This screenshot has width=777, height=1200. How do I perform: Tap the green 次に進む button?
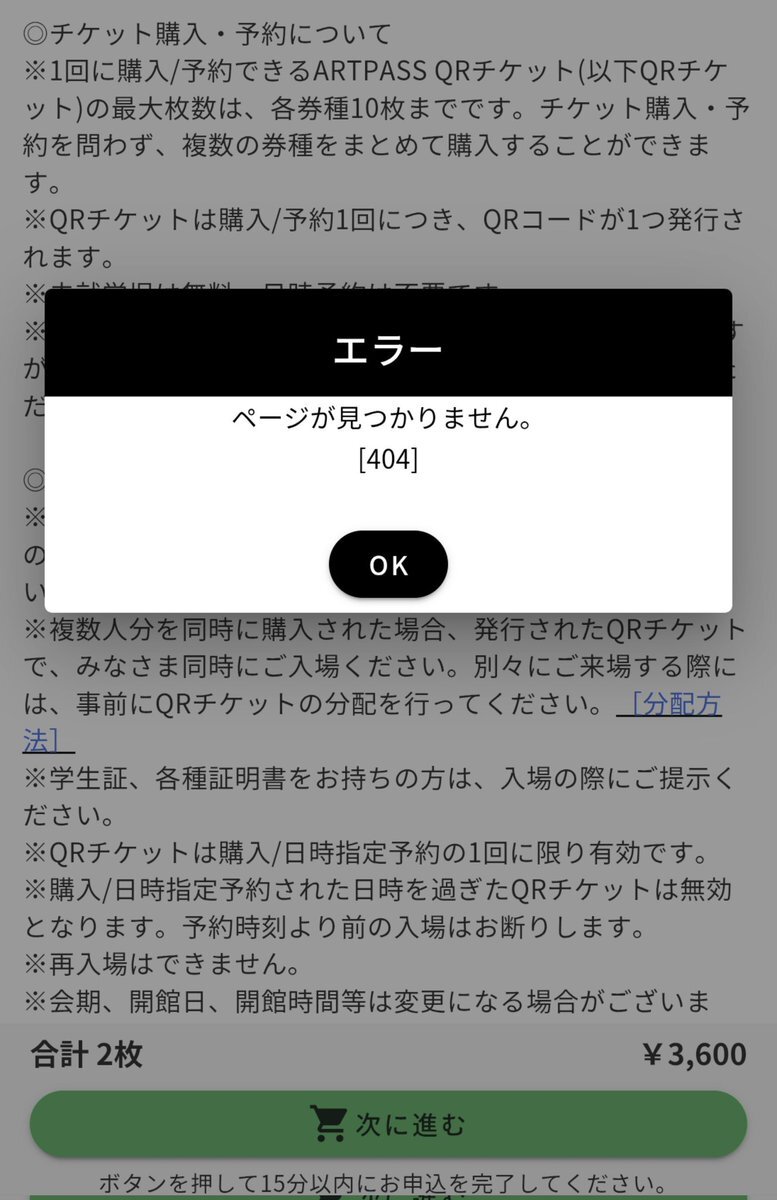point(388,1124)
